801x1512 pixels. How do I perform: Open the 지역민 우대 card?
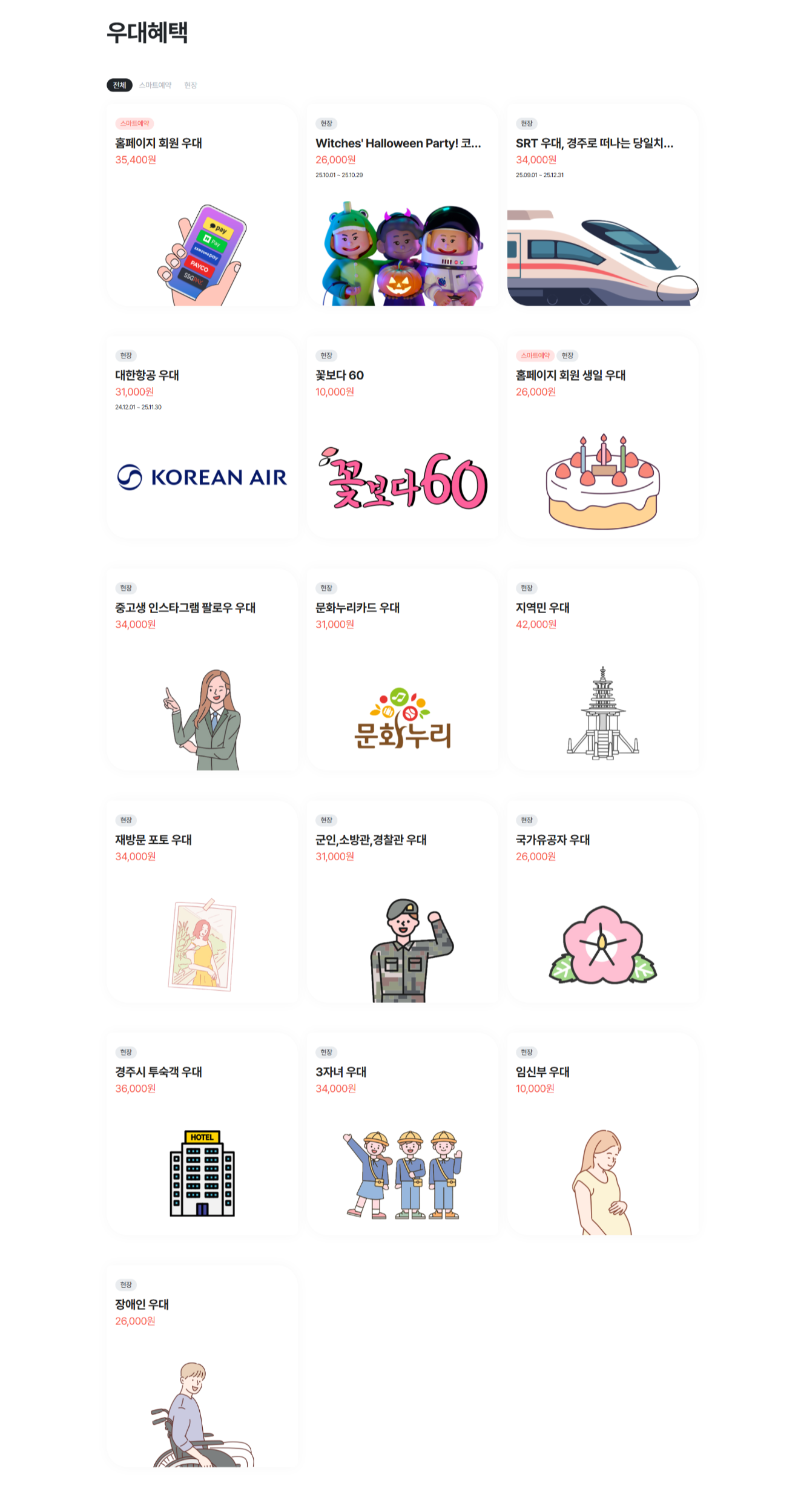coord(603,669)
